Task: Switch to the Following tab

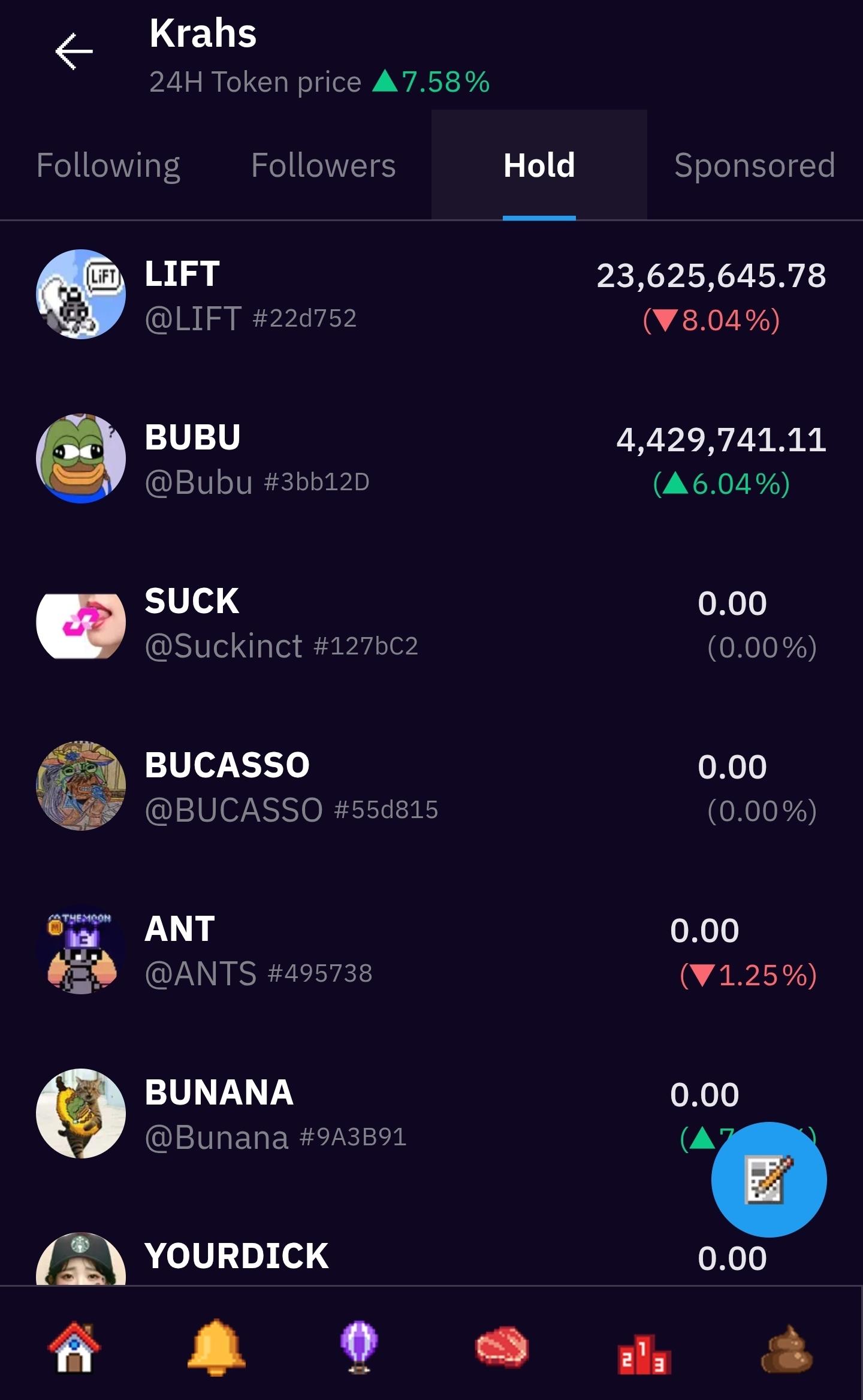Action: click(108, 165)
